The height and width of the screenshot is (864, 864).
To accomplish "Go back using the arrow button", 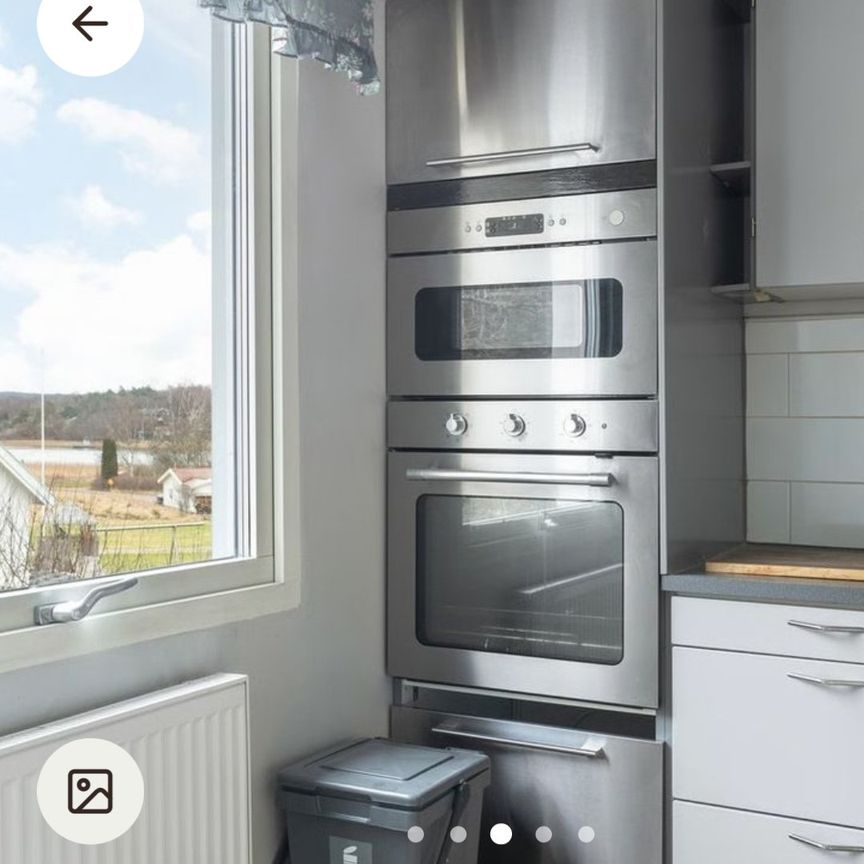I will [x=89, y=24].
